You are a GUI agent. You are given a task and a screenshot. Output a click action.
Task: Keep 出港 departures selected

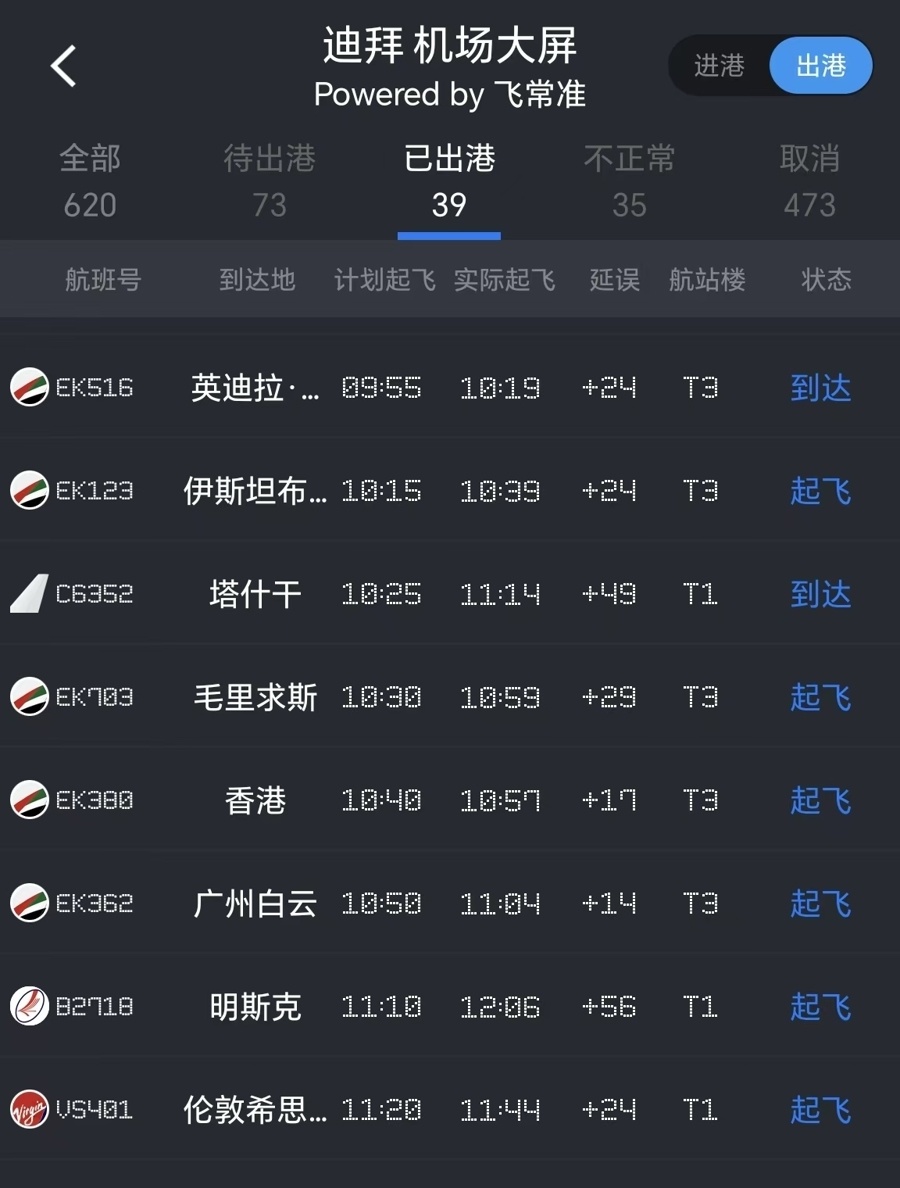click(820, 65)
